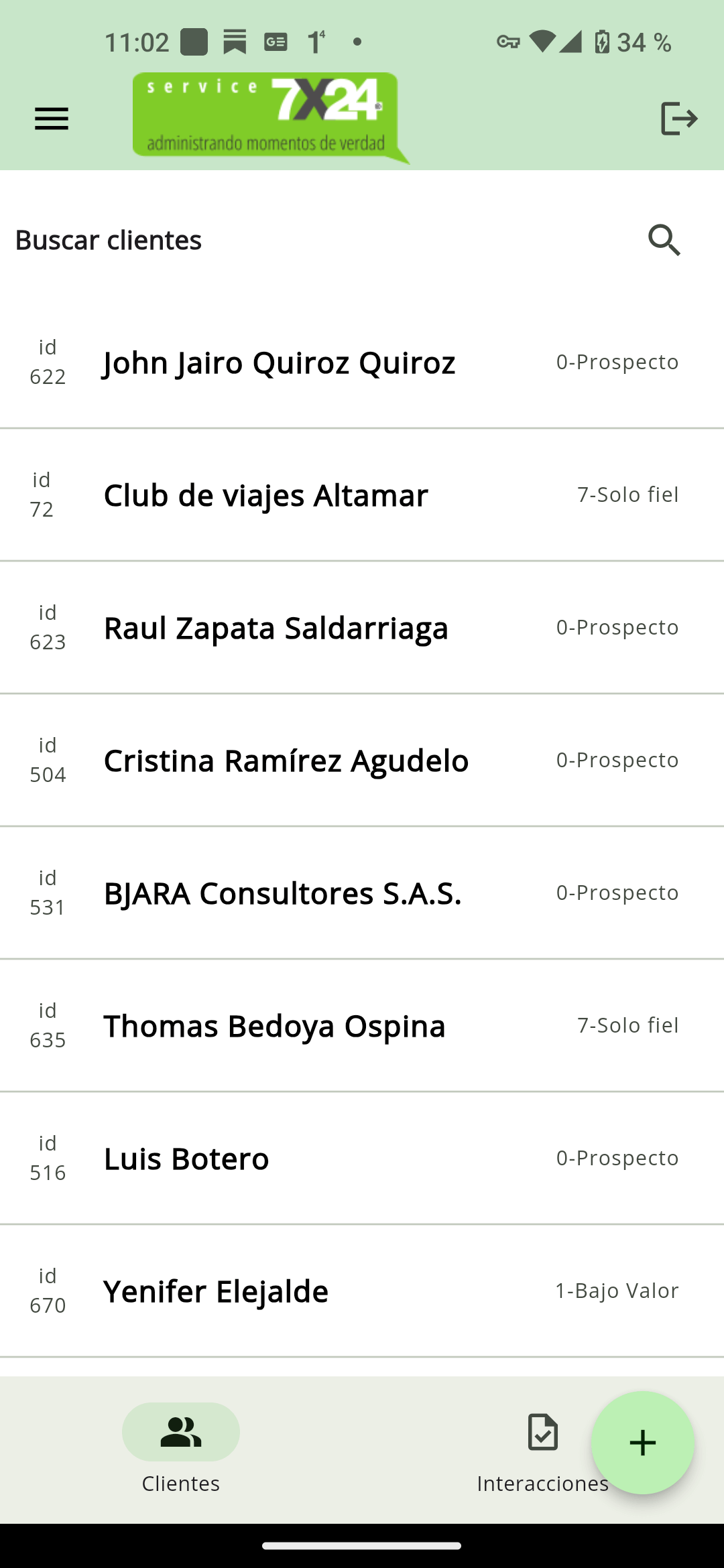Open client John Jairo Quiroz Quiroz
Screen dimensions: 724x1568
[362, 363]
